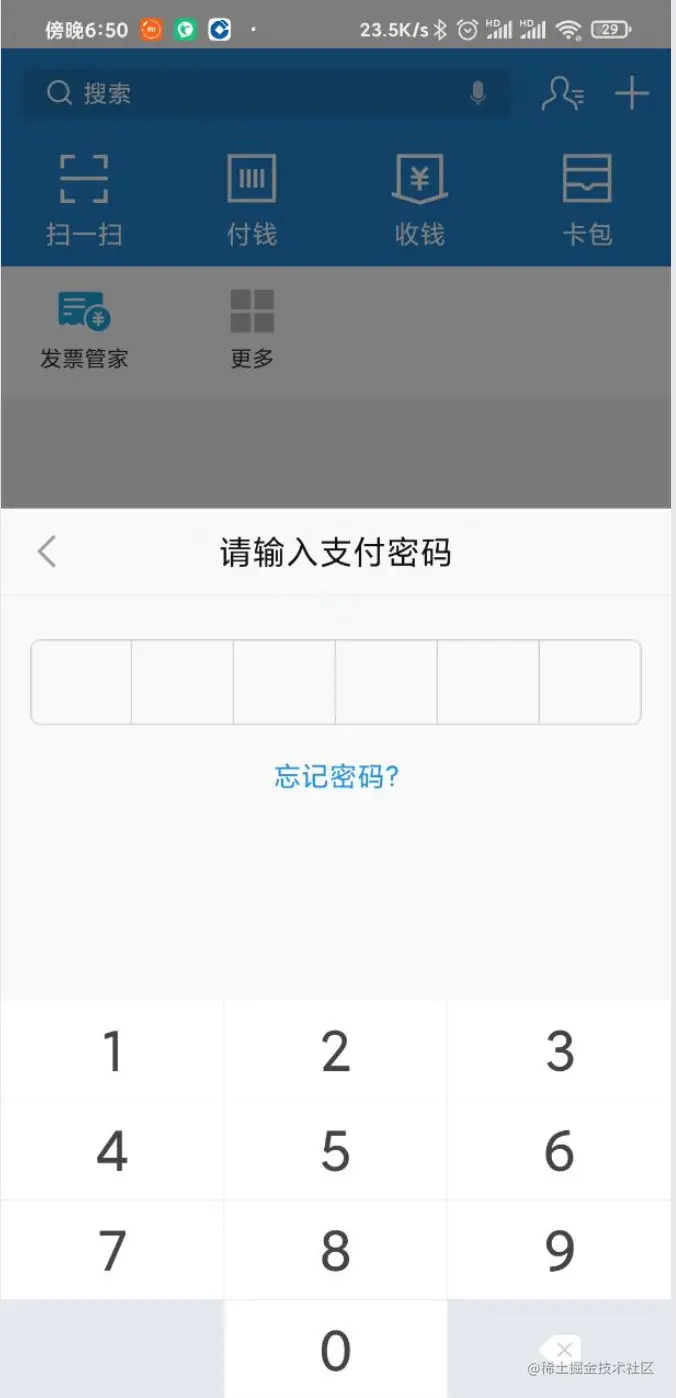Go back from the payment password sheet
The height and width of the screenshot is (1398, 676).
[x=47, y=552]
